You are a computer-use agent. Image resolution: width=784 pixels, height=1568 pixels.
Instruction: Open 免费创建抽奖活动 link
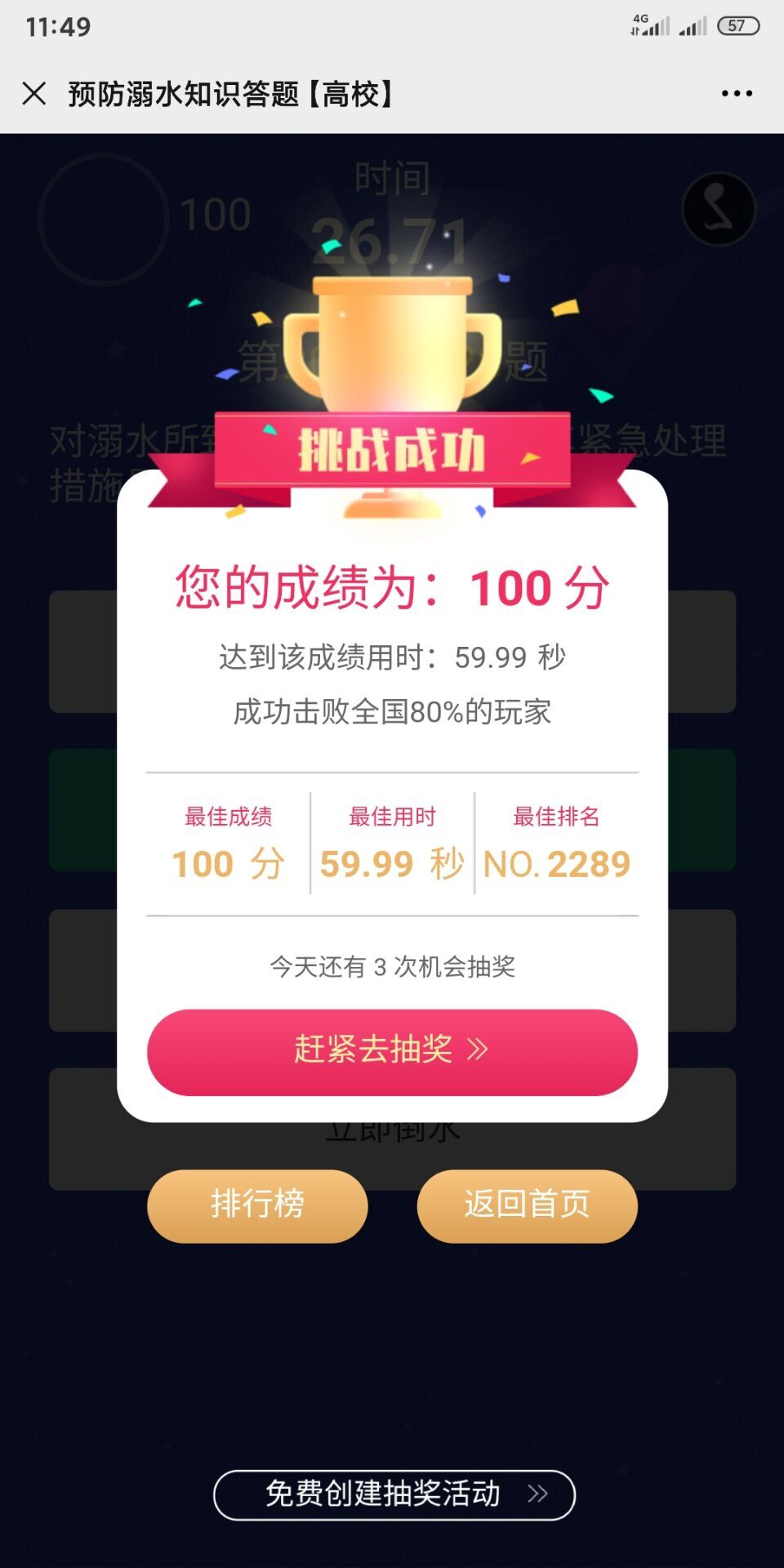click(x=394, y=1494)
